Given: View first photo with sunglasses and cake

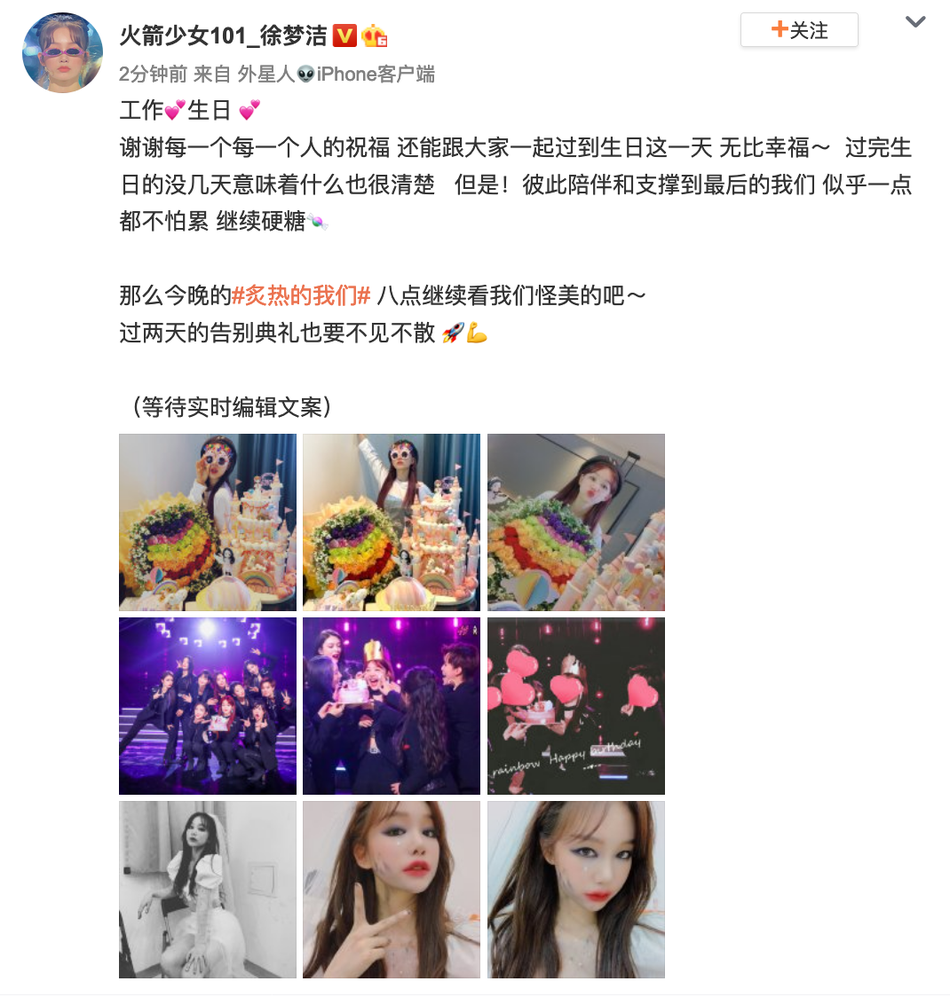Looking at the screenshot, I should (x=207, y=522).
